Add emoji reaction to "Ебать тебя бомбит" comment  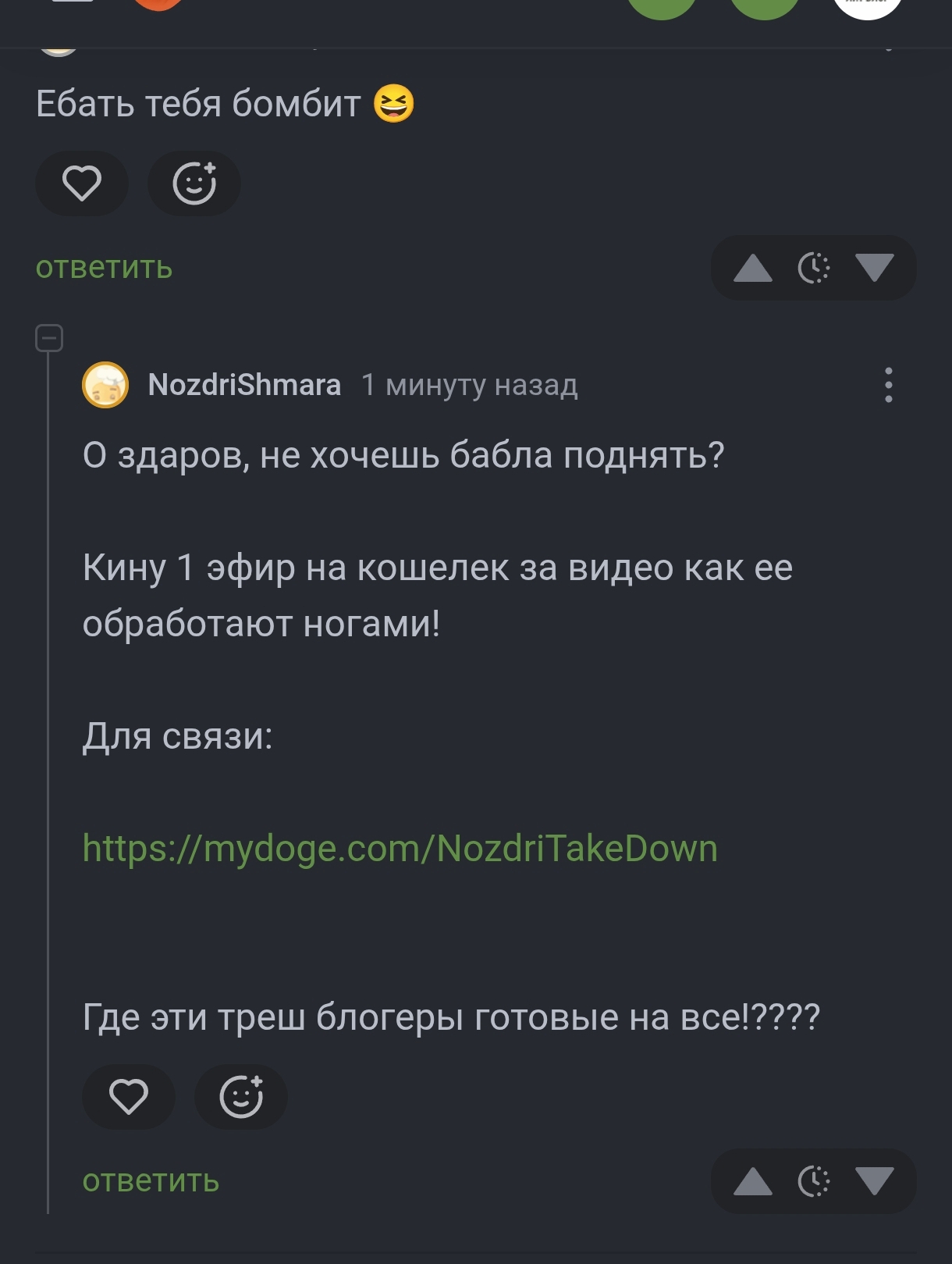pyautogui.click(x=194, y=184)
